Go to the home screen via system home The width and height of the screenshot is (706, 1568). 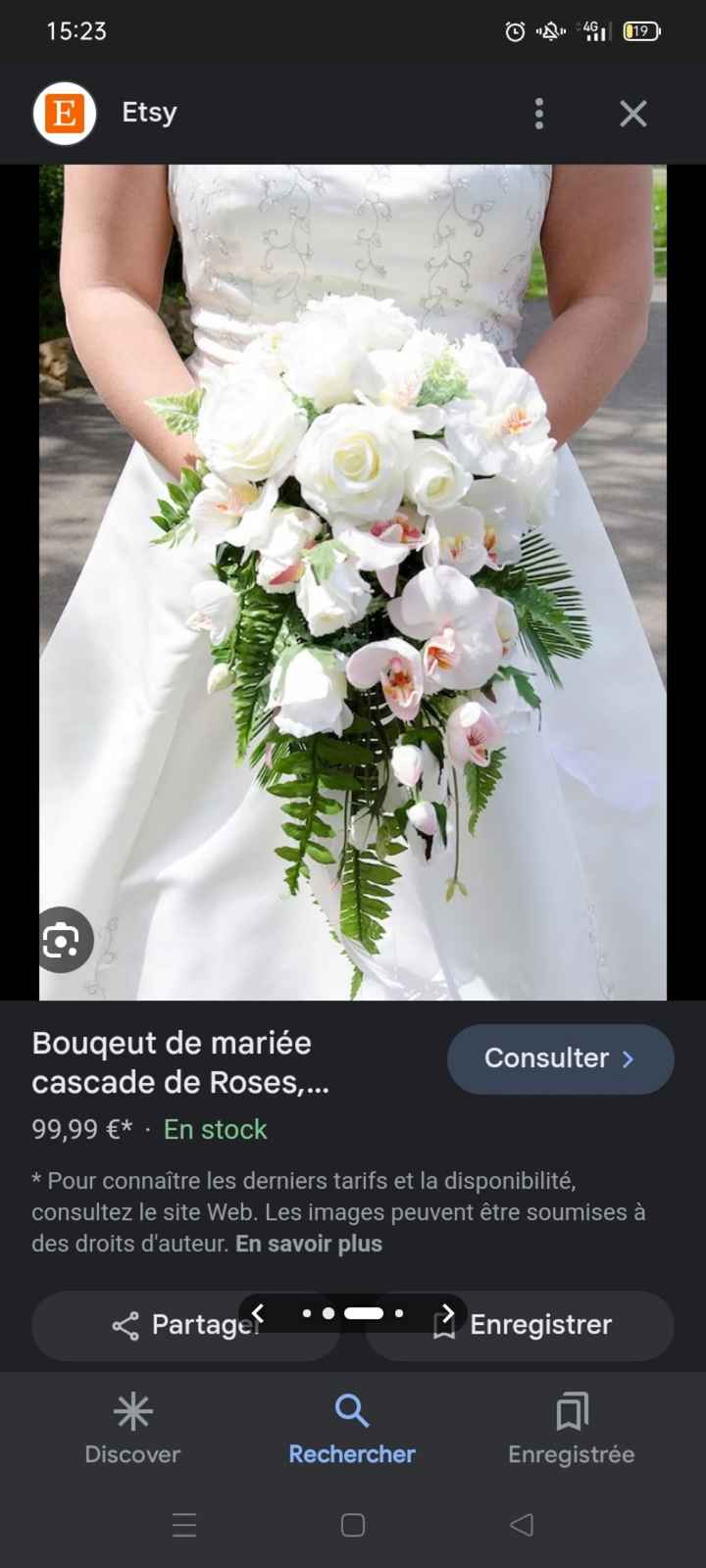pos(353,1525)
